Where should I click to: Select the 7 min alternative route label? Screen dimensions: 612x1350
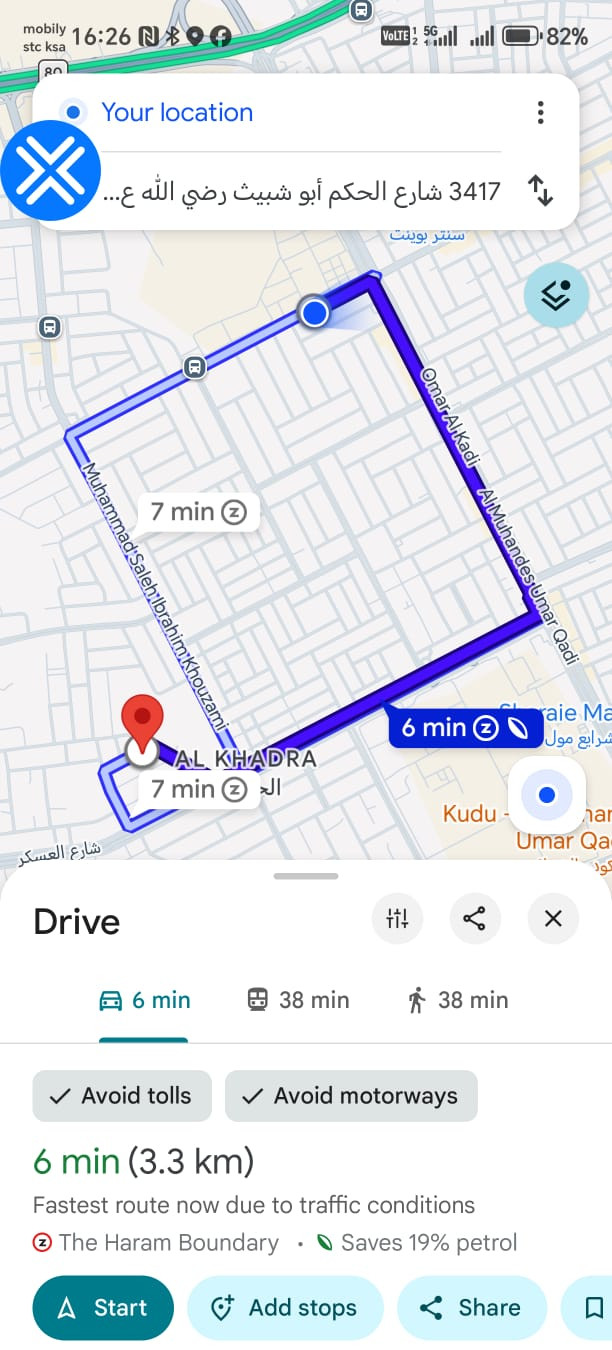(x=198, y=512)
